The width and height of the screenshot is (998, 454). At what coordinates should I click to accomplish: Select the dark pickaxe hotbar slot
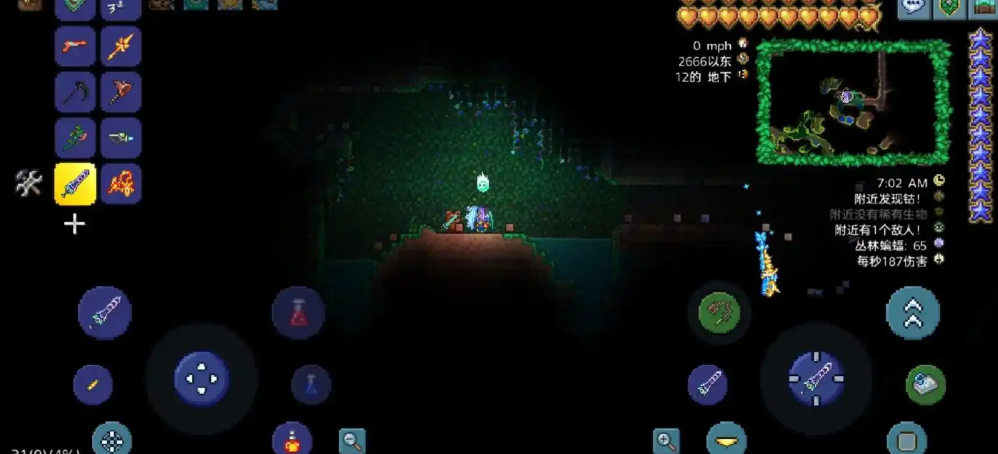[x=75, y=92]
